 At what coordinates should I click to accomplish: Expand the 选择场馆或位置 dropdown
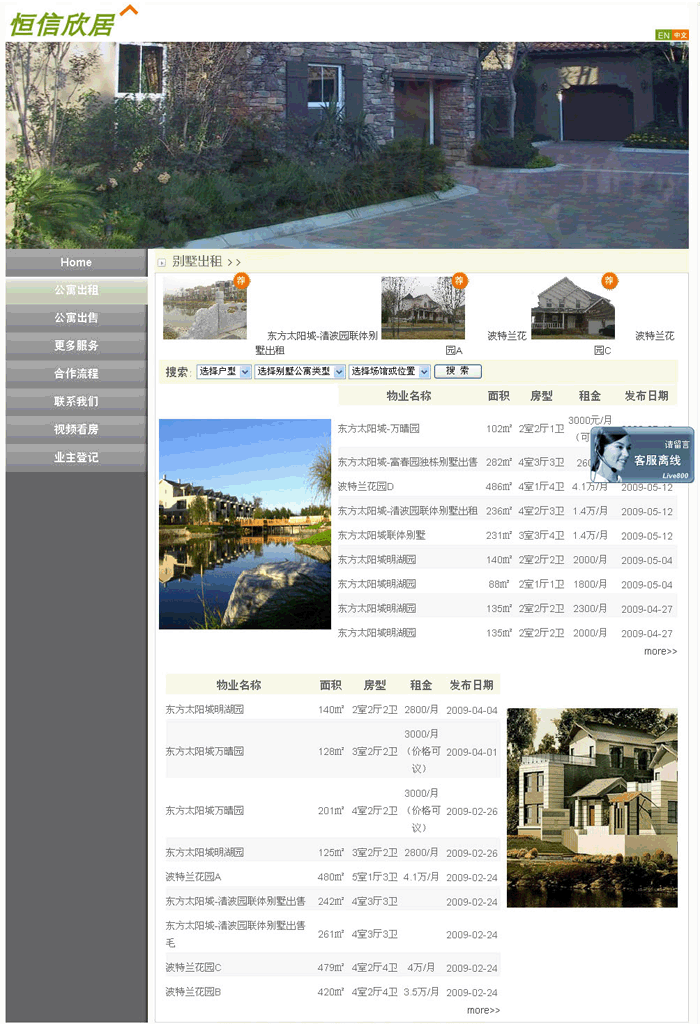point(389,372)
